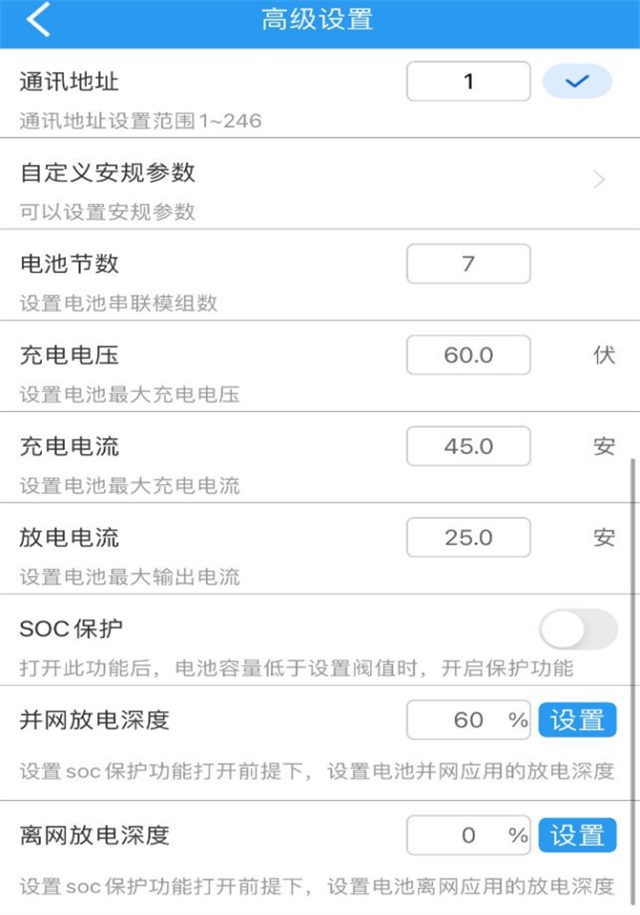Change the 充电电压 value

468,355
